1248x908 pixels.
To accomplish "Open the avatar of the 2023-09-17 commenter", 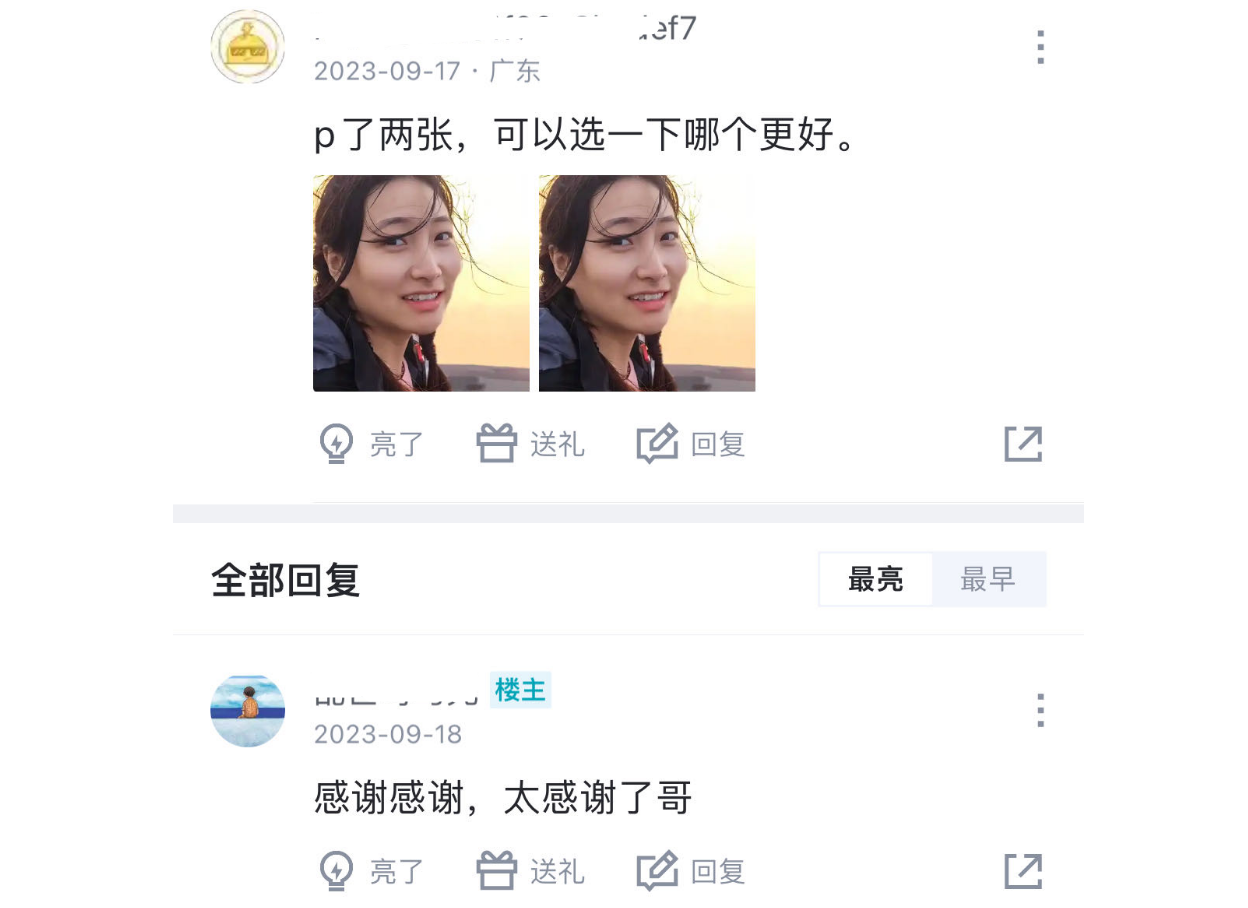I will pos(248,47).
